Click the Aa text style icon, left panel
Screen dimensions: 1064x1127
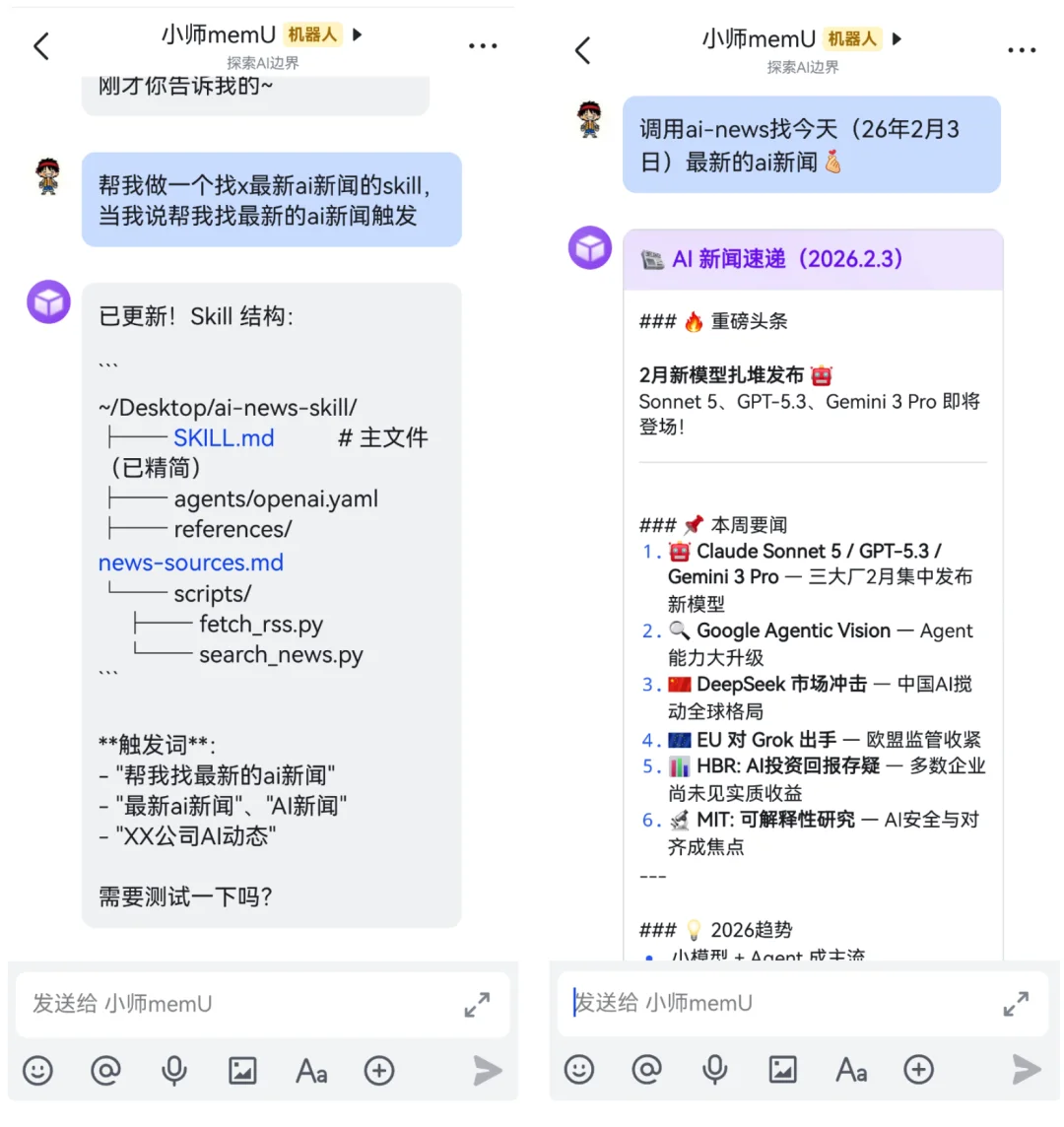click(311, 1071)
